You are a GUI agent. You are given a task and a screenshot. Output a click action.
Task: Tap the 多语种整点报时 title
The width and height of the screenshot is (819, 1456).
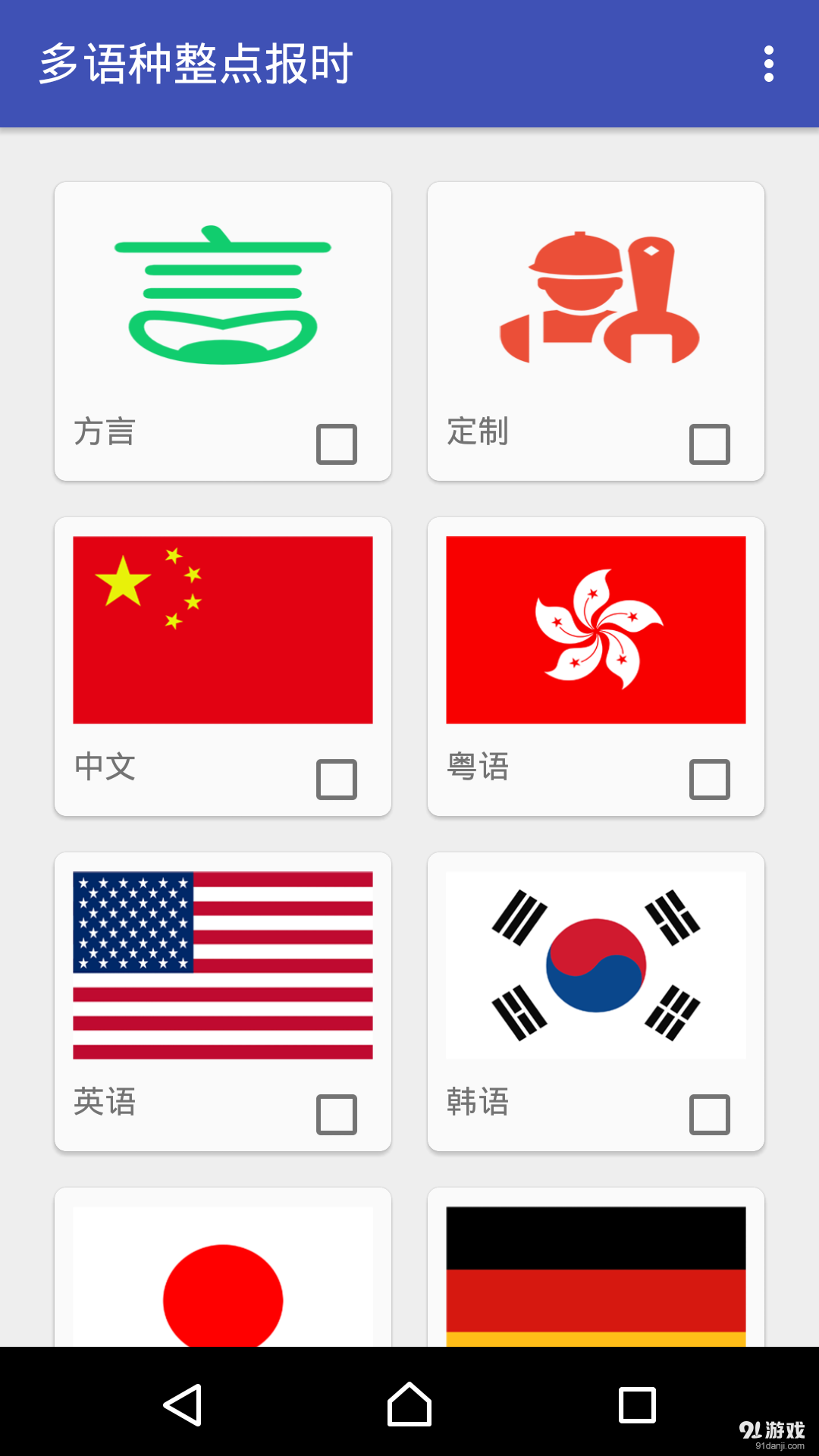pyautogui.click(x=197, y=66)
